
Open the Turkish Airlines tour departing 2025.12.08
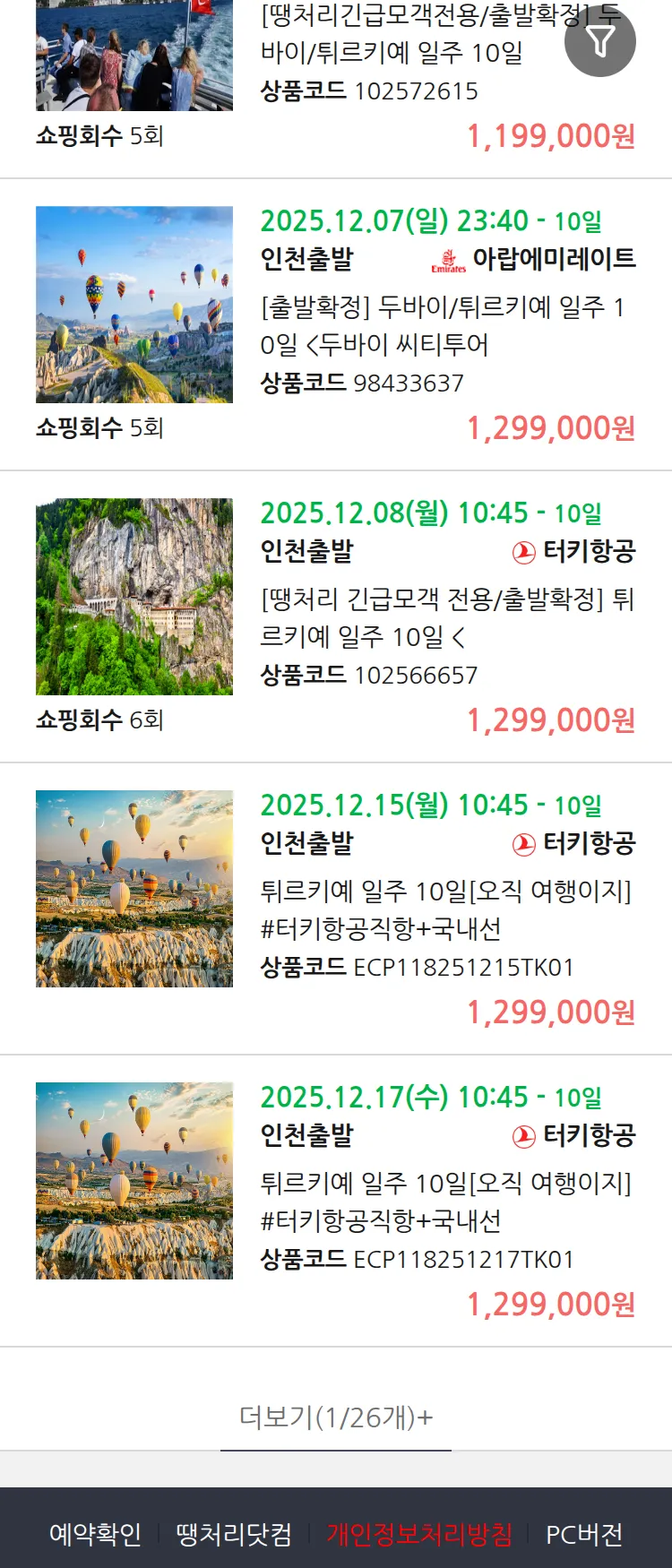(x=445, y=617)
